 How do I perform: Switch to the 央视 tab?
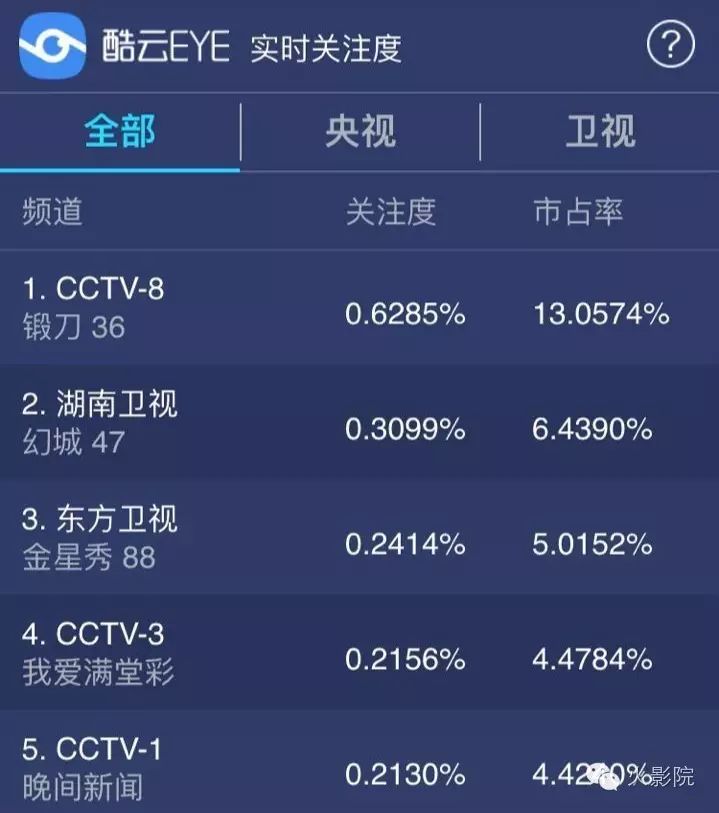(x=360, y=131)
